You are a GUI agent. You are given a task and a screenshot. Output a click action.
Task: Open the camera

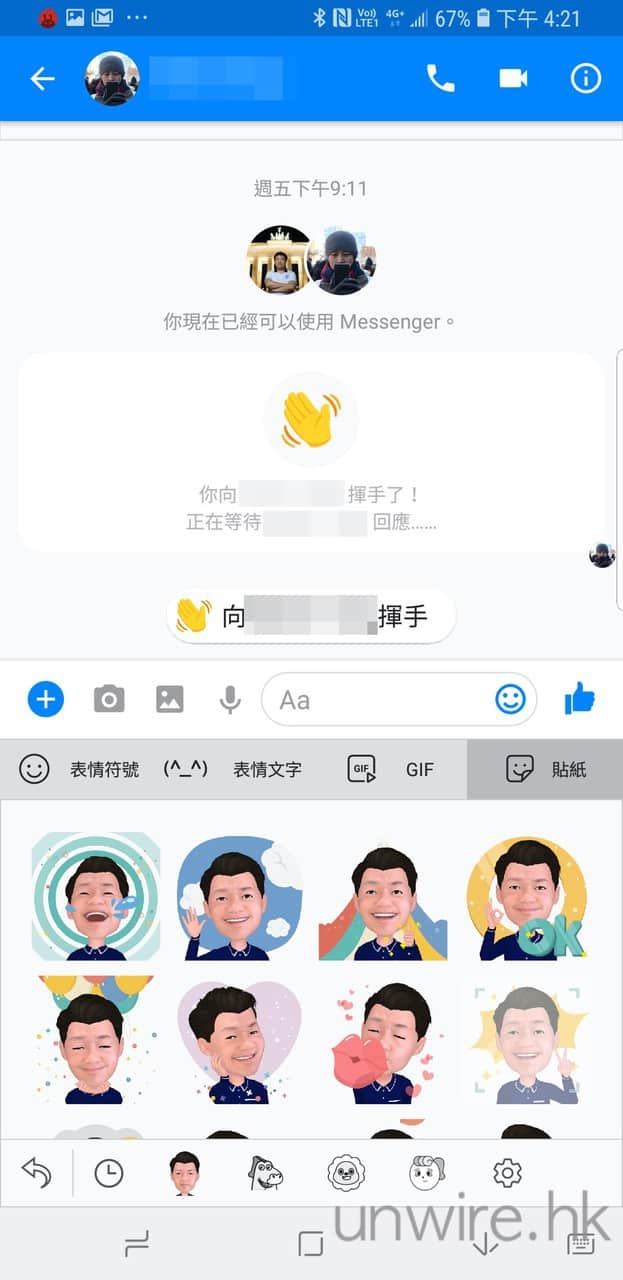tap(109, 699)
